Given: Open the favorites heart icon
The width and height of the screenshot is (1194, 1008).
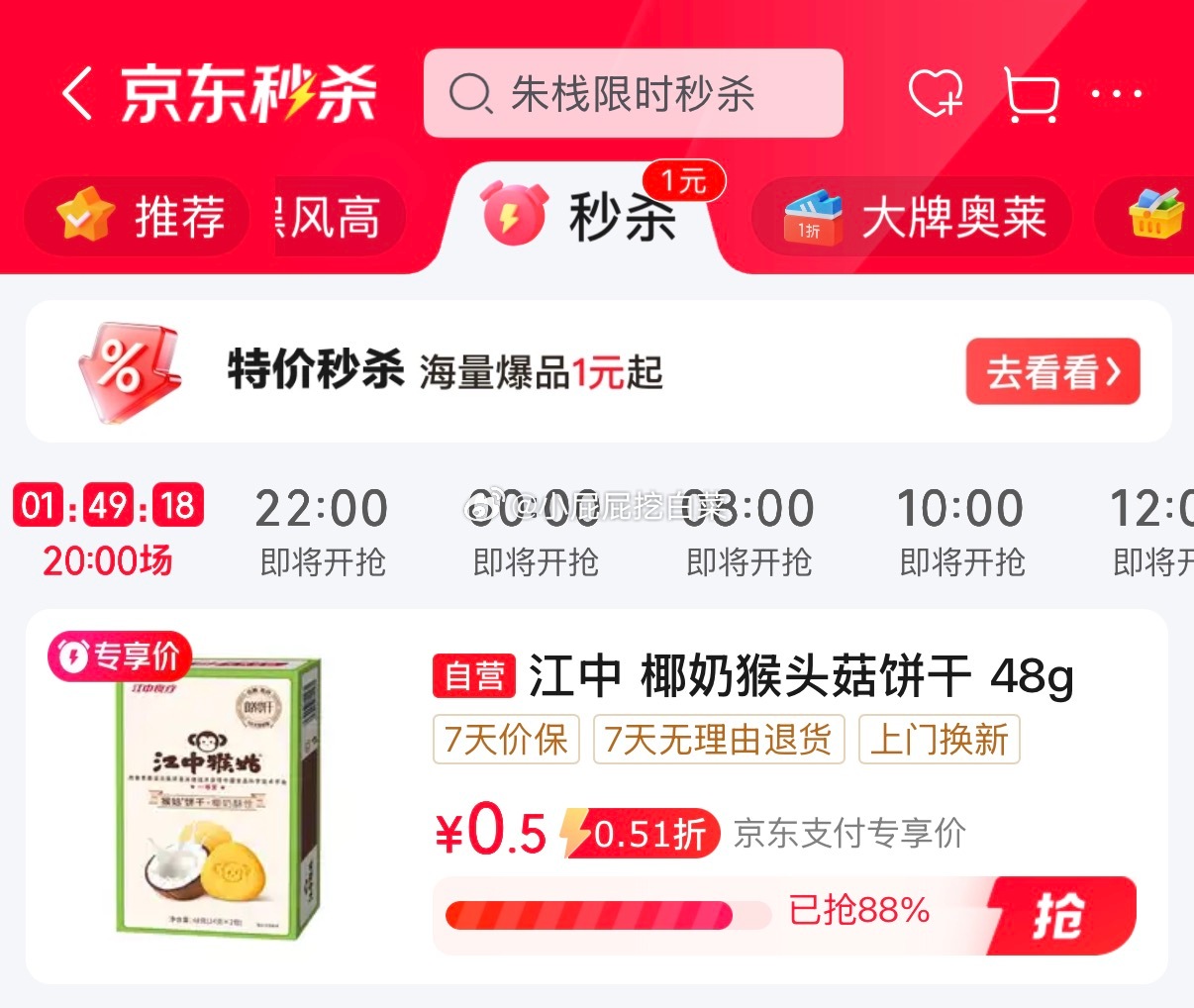Looking at the screenshot, I should (936, 94).
